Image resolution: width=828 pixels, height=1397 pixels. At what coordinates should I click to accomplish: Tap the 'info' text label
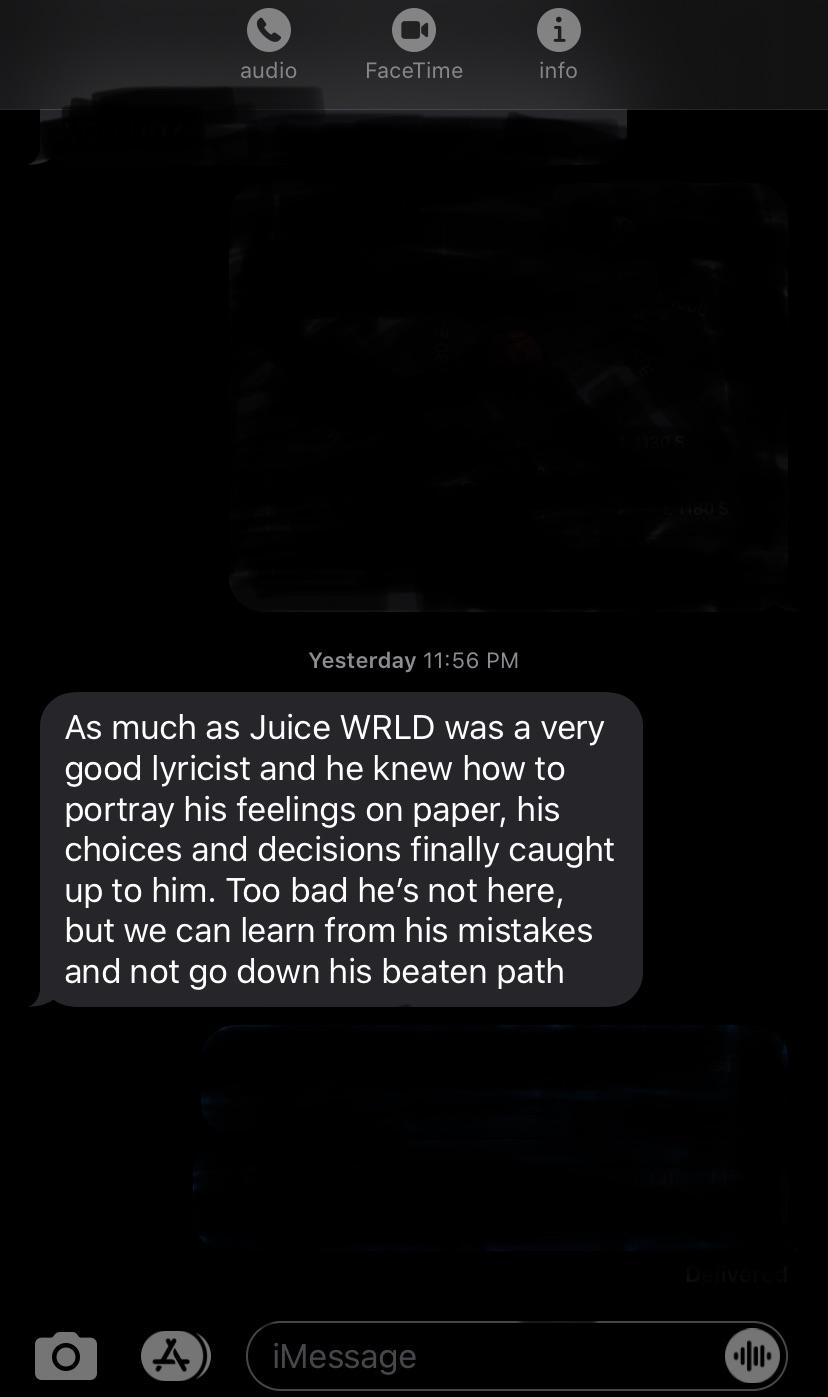click(558, 70)
